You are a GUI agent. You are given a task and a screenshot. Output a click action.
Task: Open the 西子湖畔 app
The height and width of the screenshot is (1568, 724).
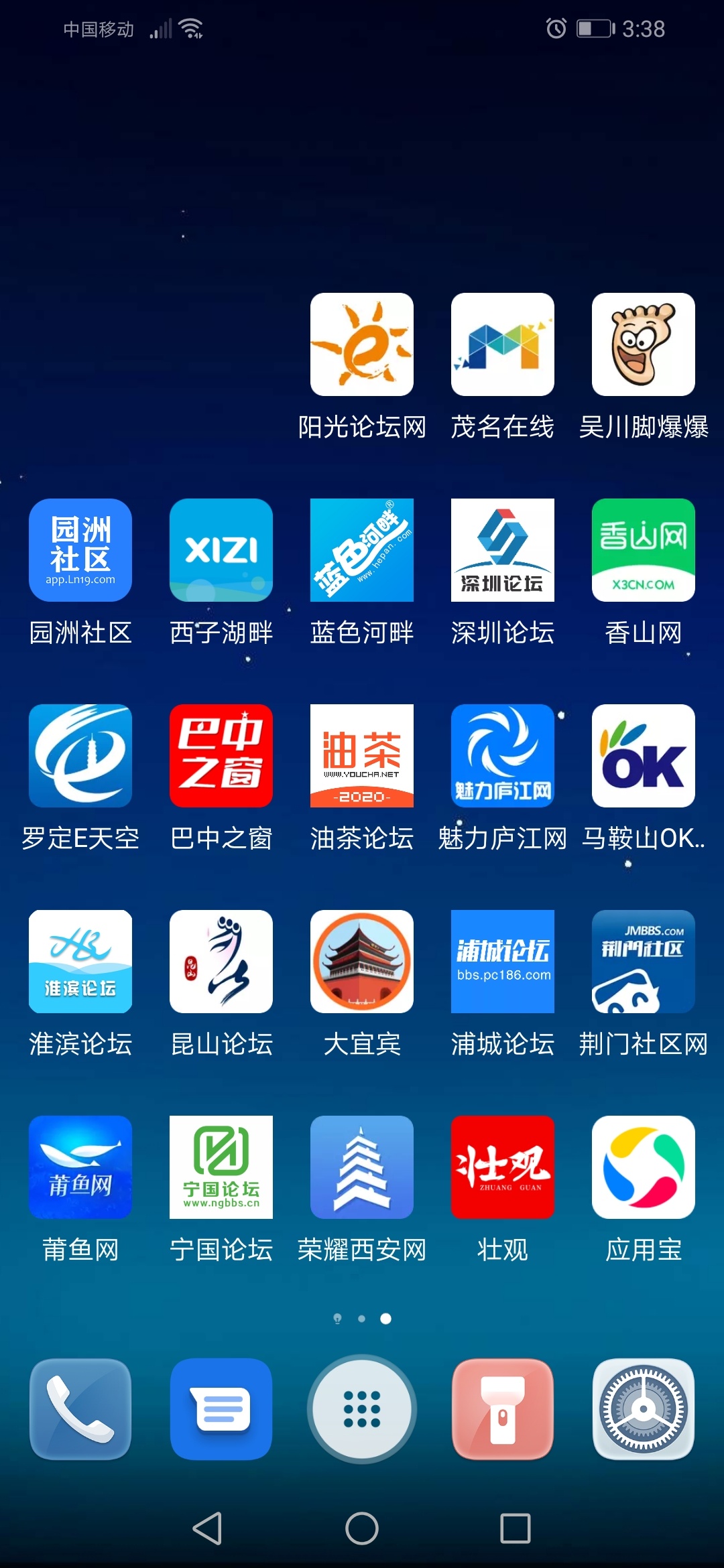pos(221,550)
